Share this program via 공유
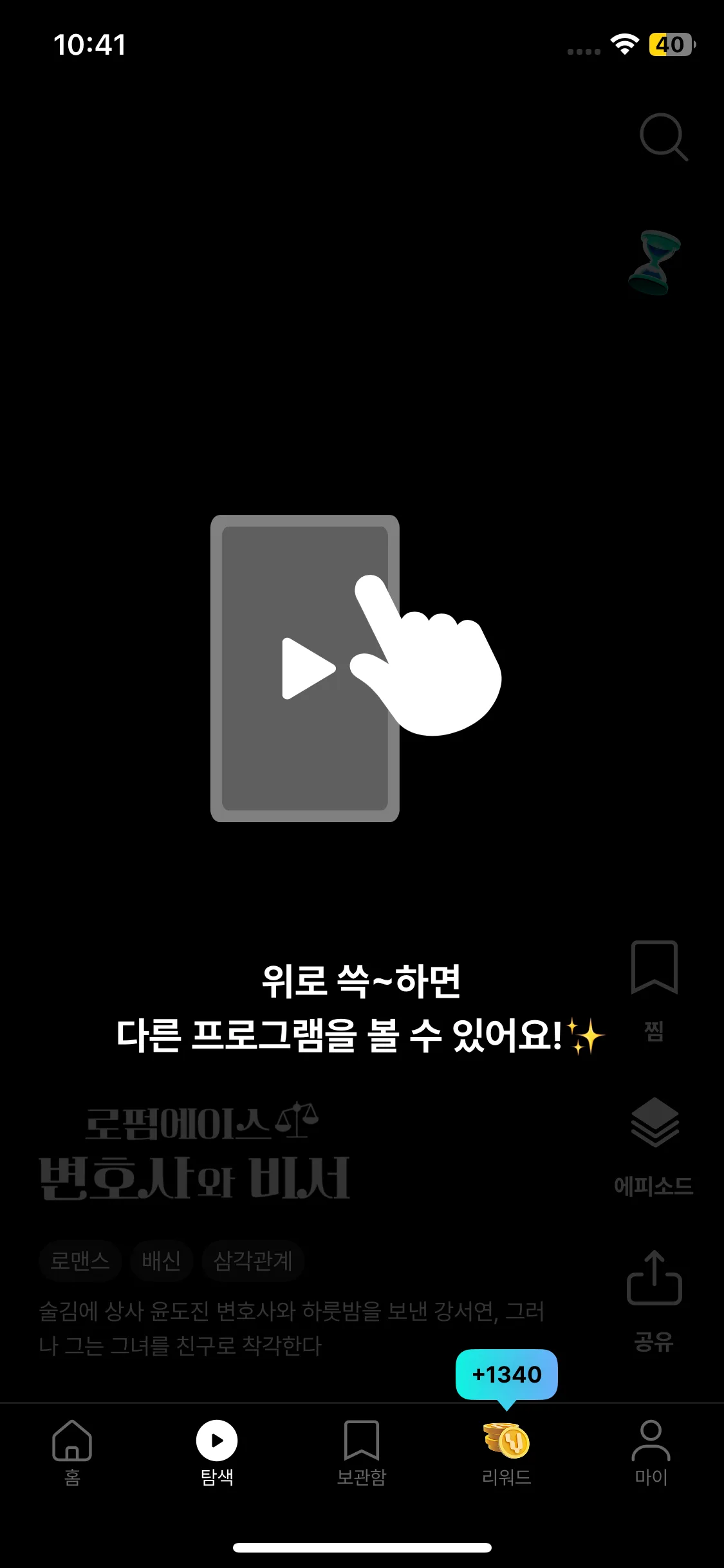 [x=654, y=1302]
